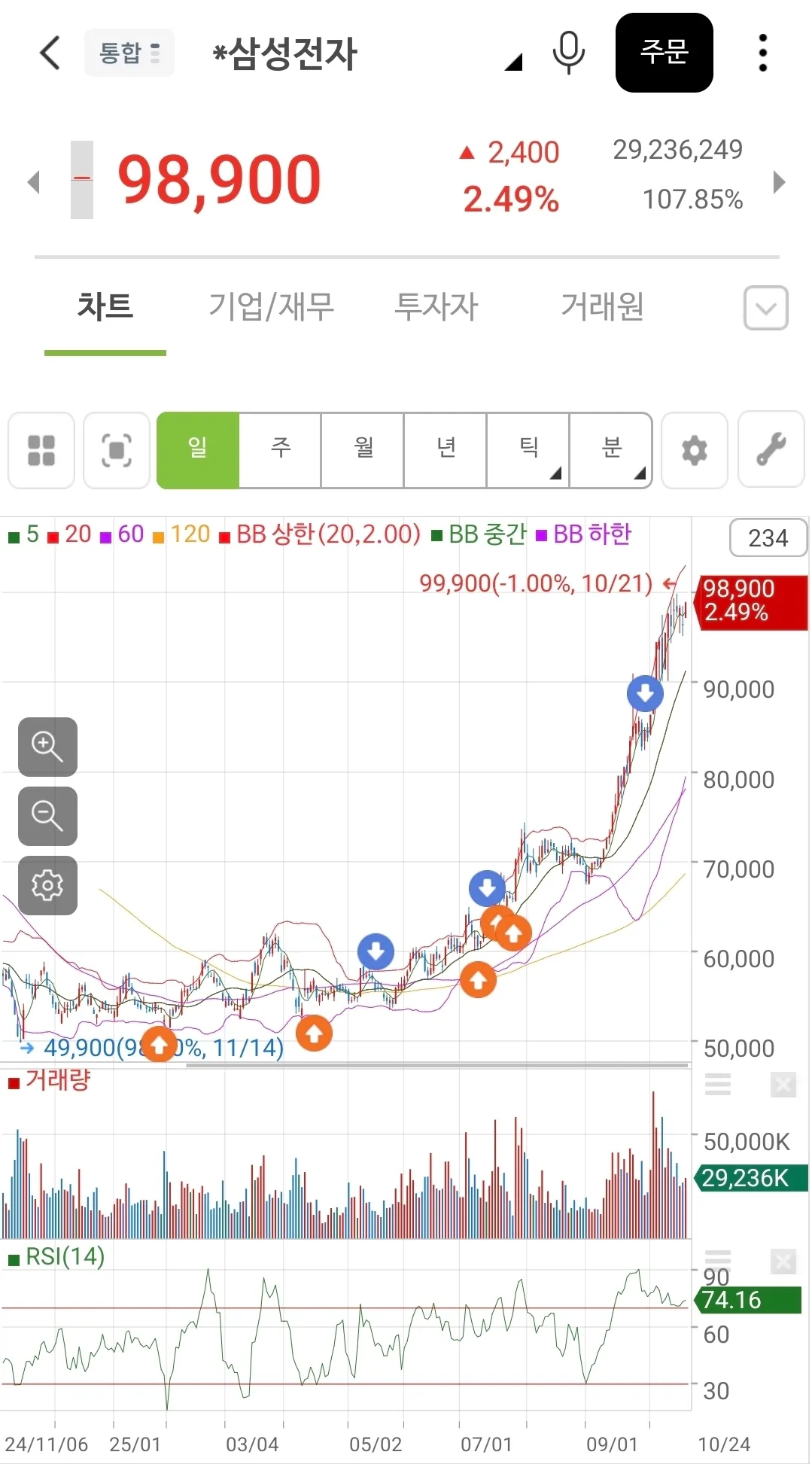812x1464 pixels.
Task: Open the wrench tools button
Action: [x=771, y=450]
